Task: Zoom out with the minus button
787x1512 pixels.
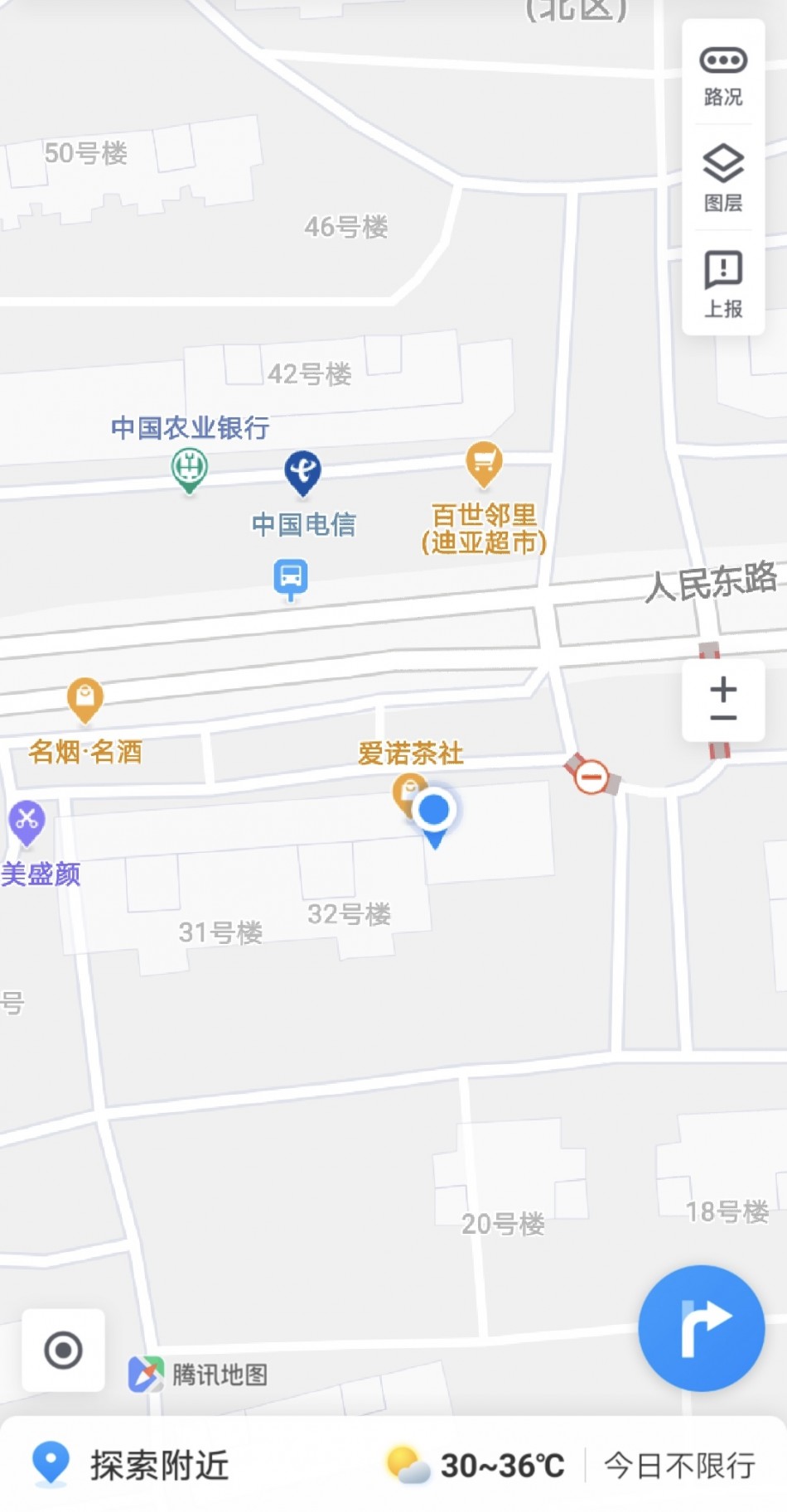Action: pyautogui.click(x=722, y=719)
